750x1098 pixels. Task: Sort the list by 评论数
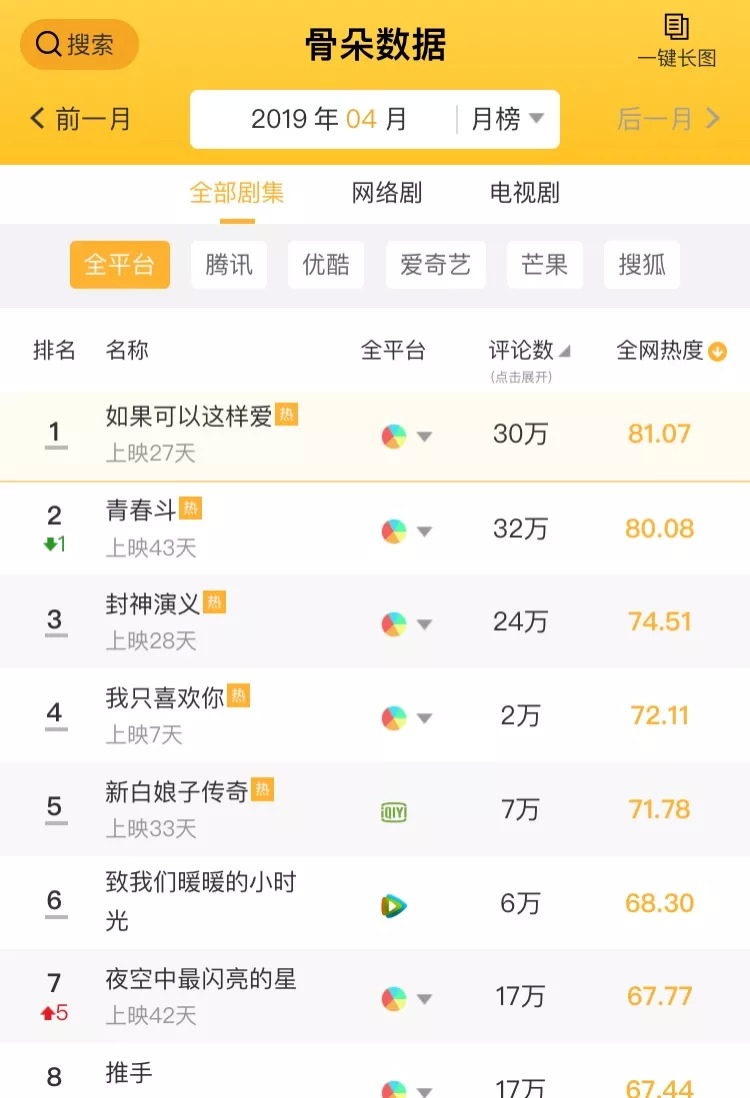tap(529, 351)
